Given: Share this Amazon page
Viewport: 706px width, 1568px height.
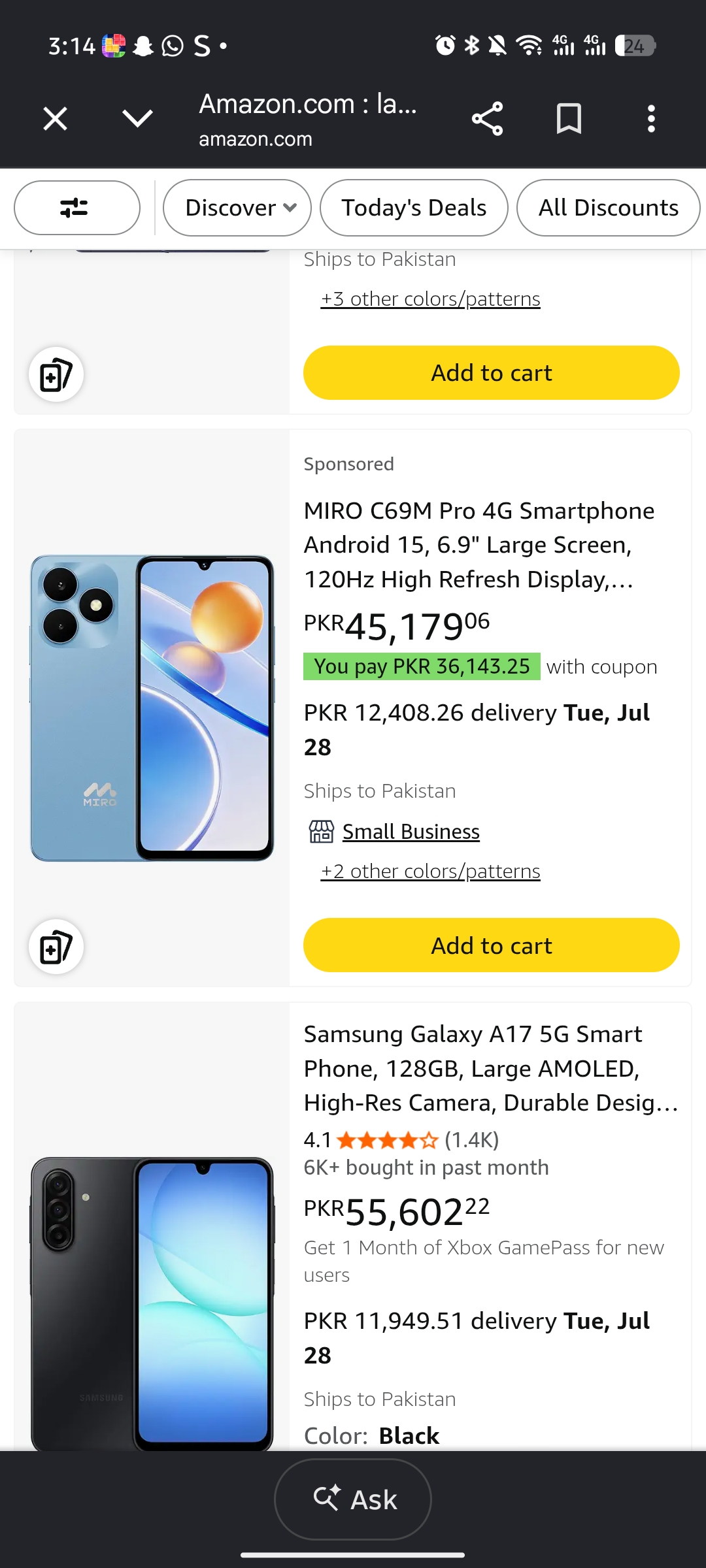Looking at the screenshot, I should (487, 119).
